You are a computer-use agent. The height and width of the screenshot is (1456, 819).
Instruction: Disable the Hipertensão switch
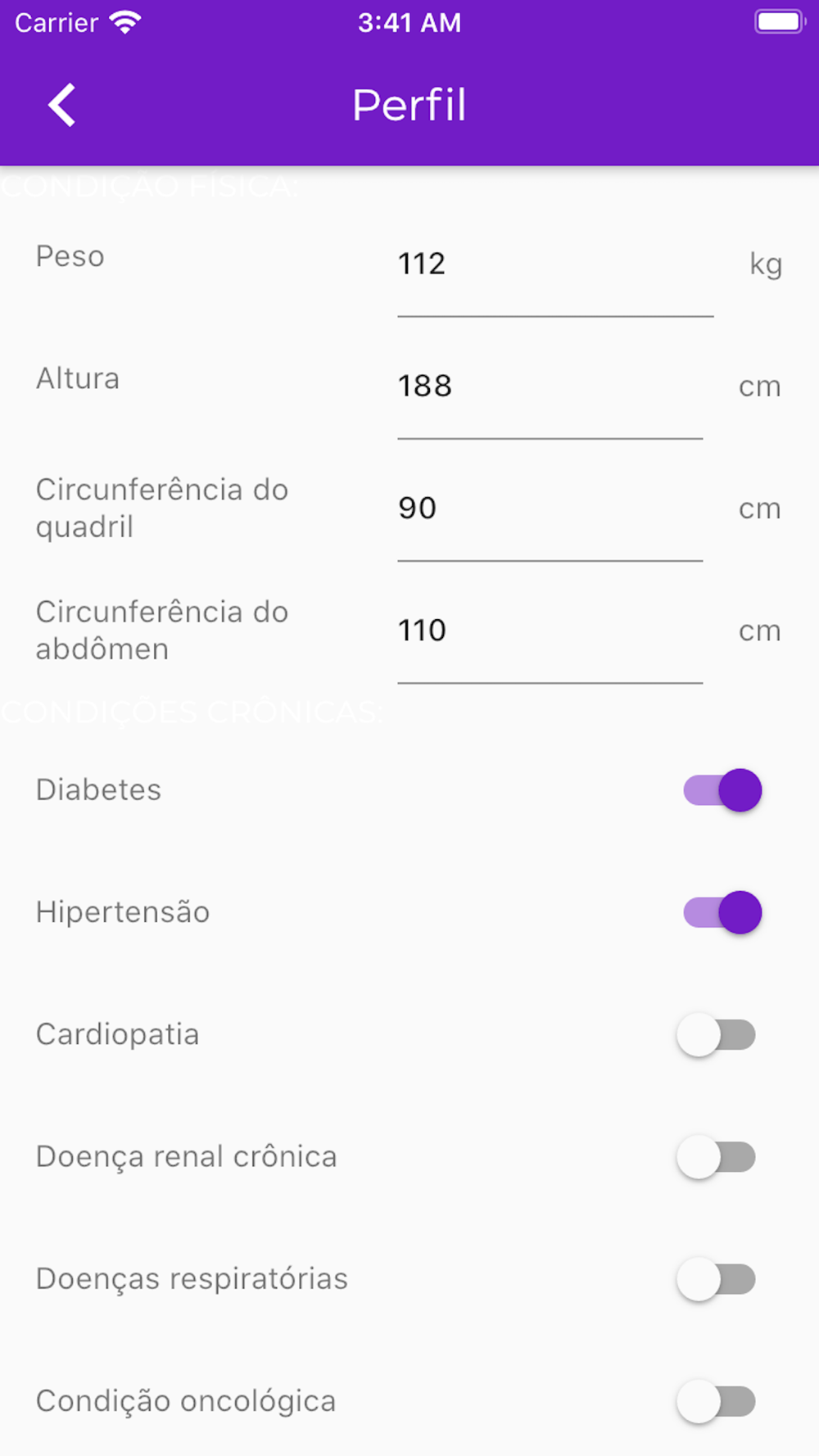(722, 912)
